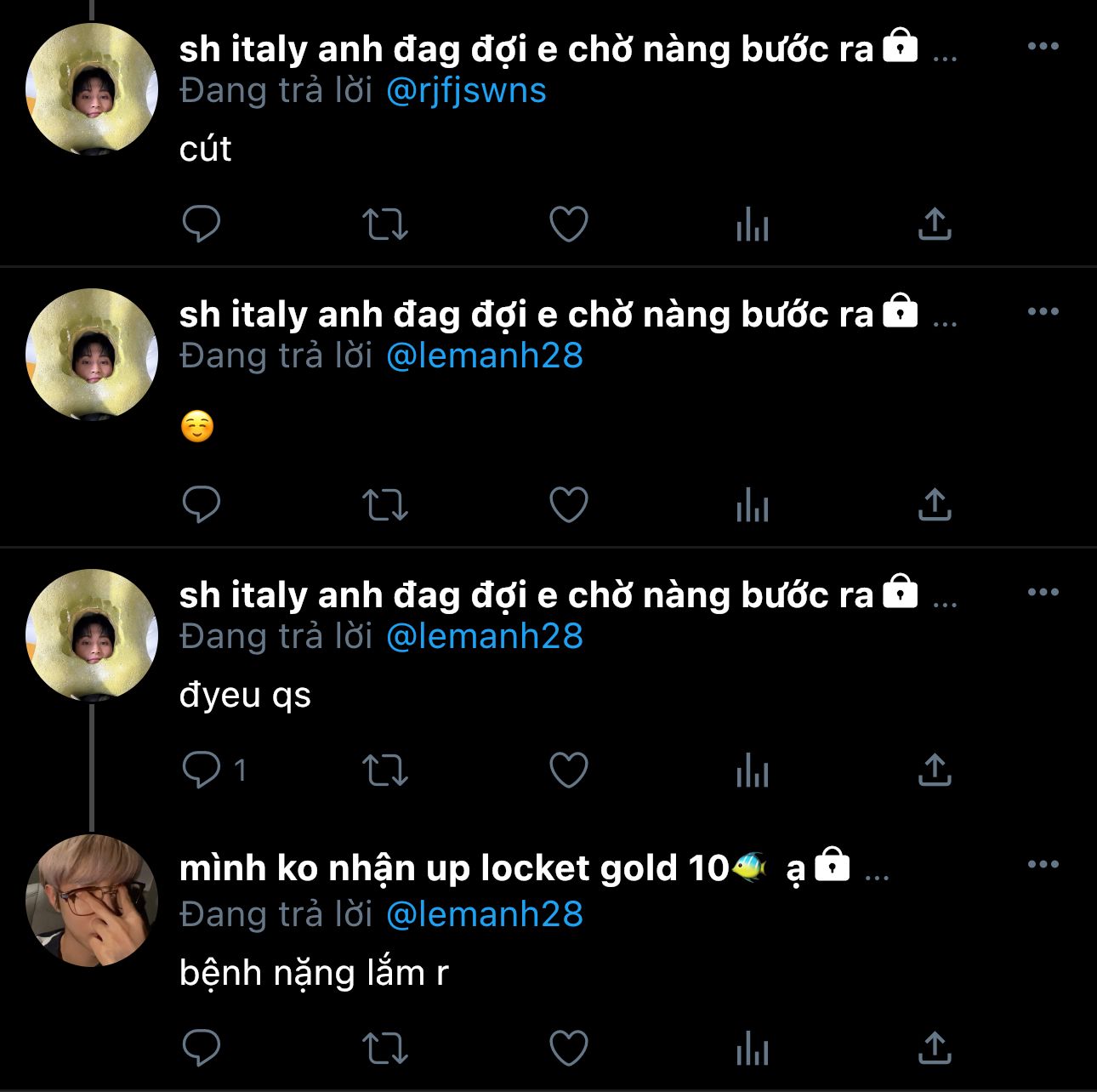Image resolution: width=1097 pixels, height=1092 pixels.
Task: Share the smiling emoji reply tweet
Action: (x=935, y=505)
